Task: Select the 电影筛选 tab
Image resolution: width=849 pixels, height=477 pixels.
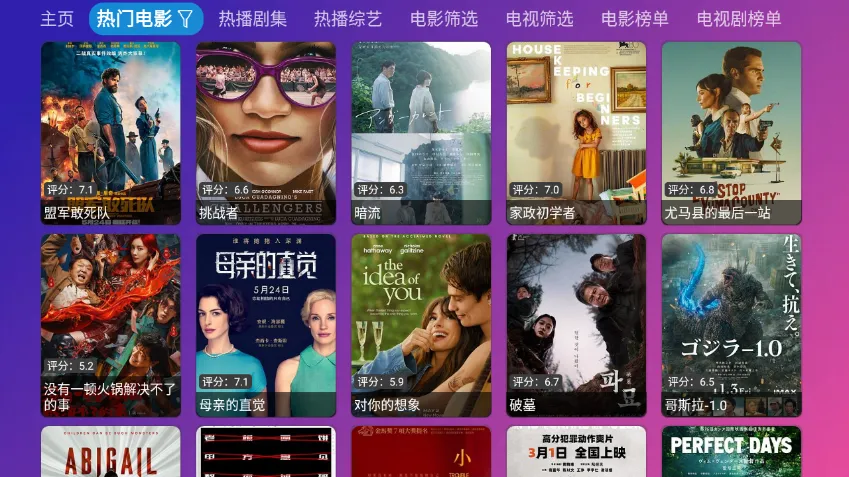Action: click(x=443, y=19)
